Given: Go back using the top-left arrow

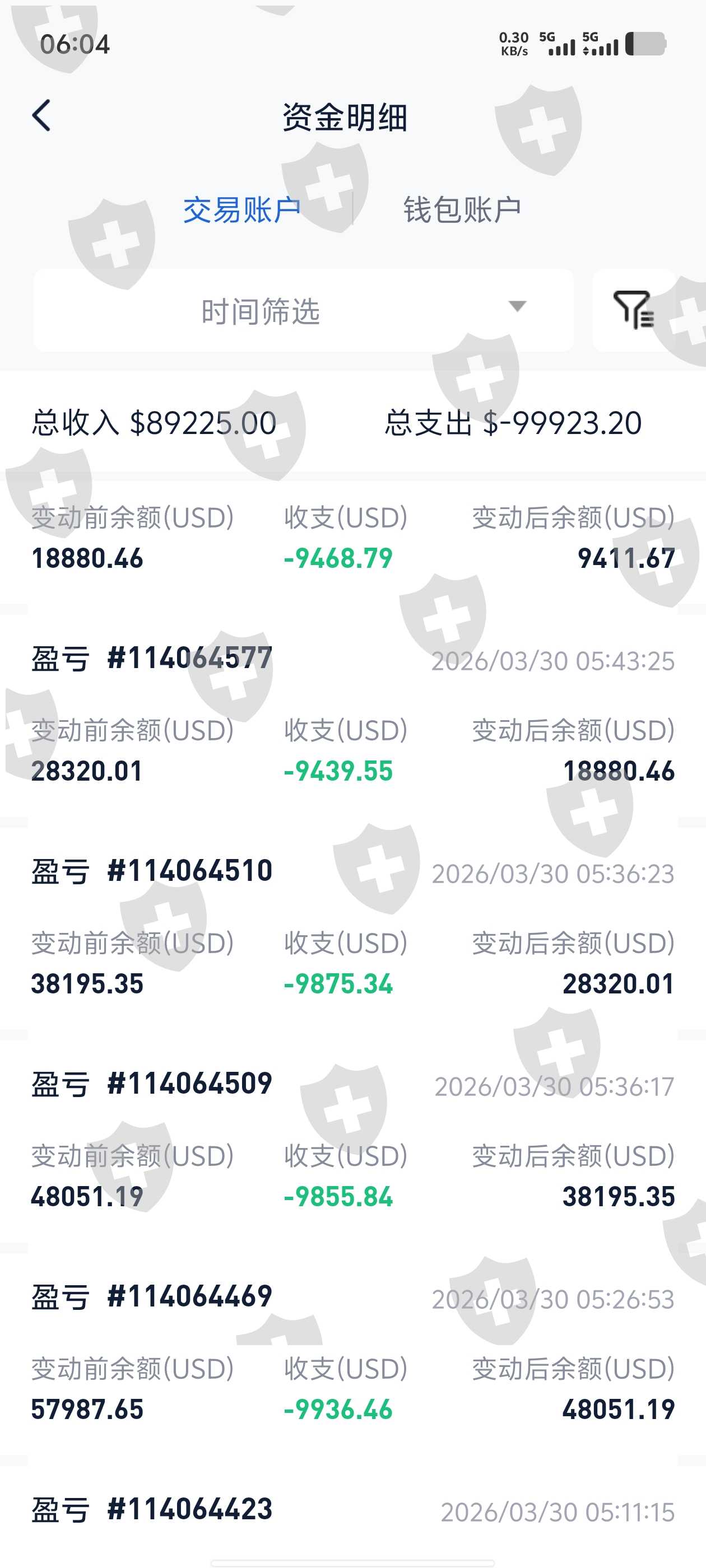Looking at the screenshot, I should [41, 116].
